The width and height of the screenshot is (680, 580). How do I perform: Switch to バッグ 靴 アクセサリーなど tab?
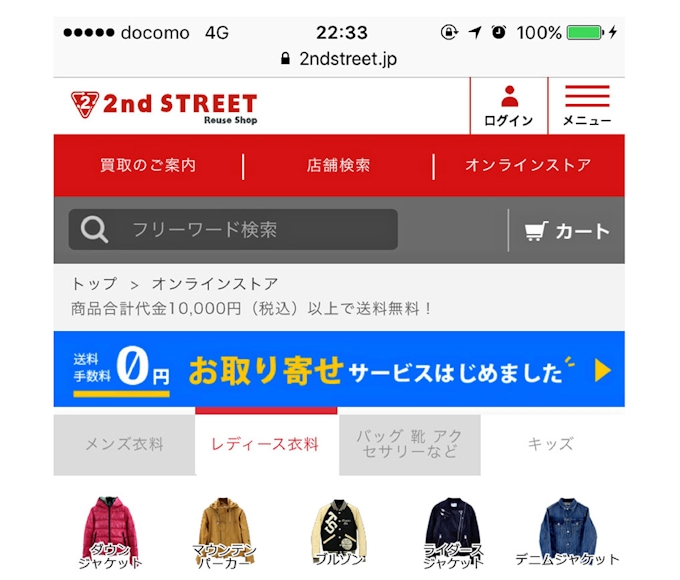[x=409, y=444]
